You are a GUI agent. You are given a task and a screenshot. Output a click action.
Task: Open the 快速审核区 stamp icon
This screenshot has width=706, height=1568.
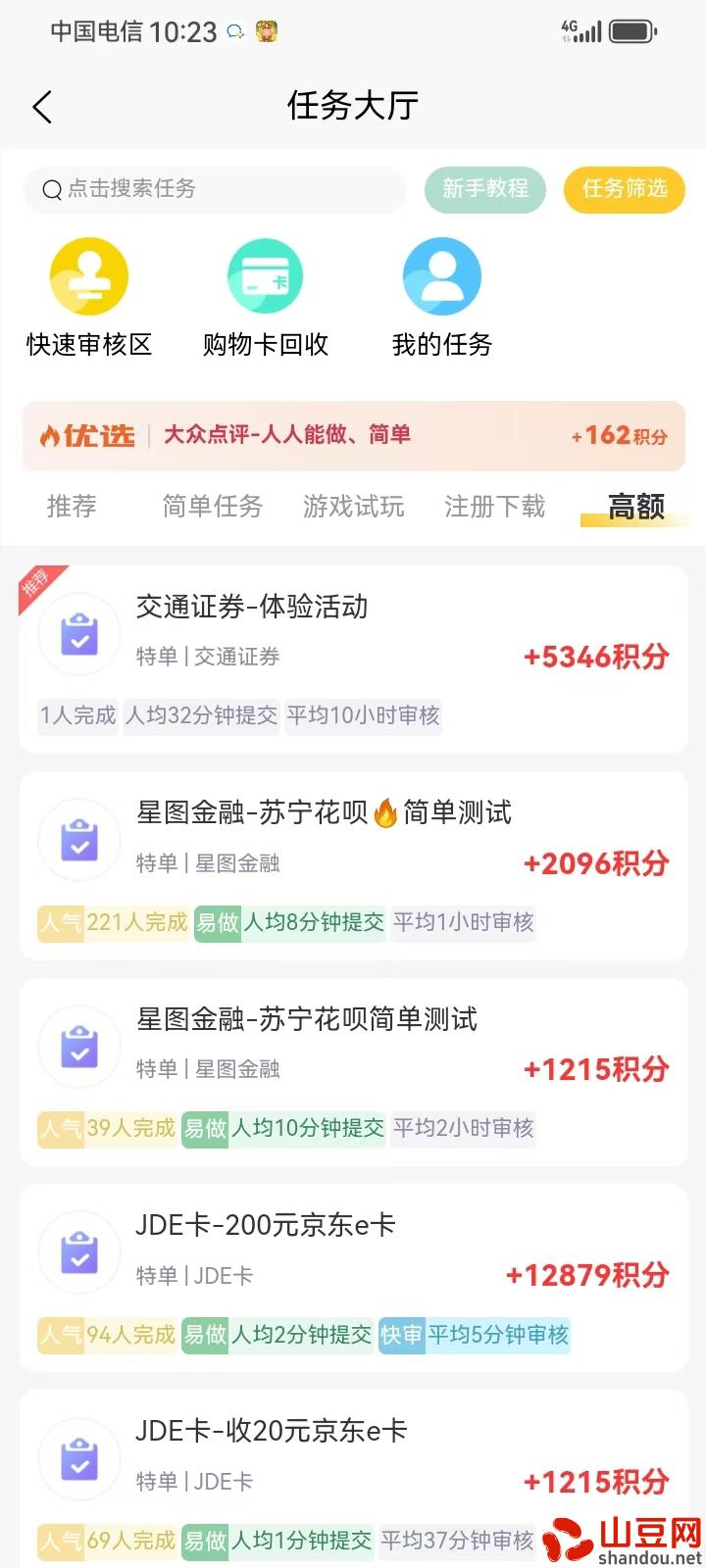[x=89, y=275]
